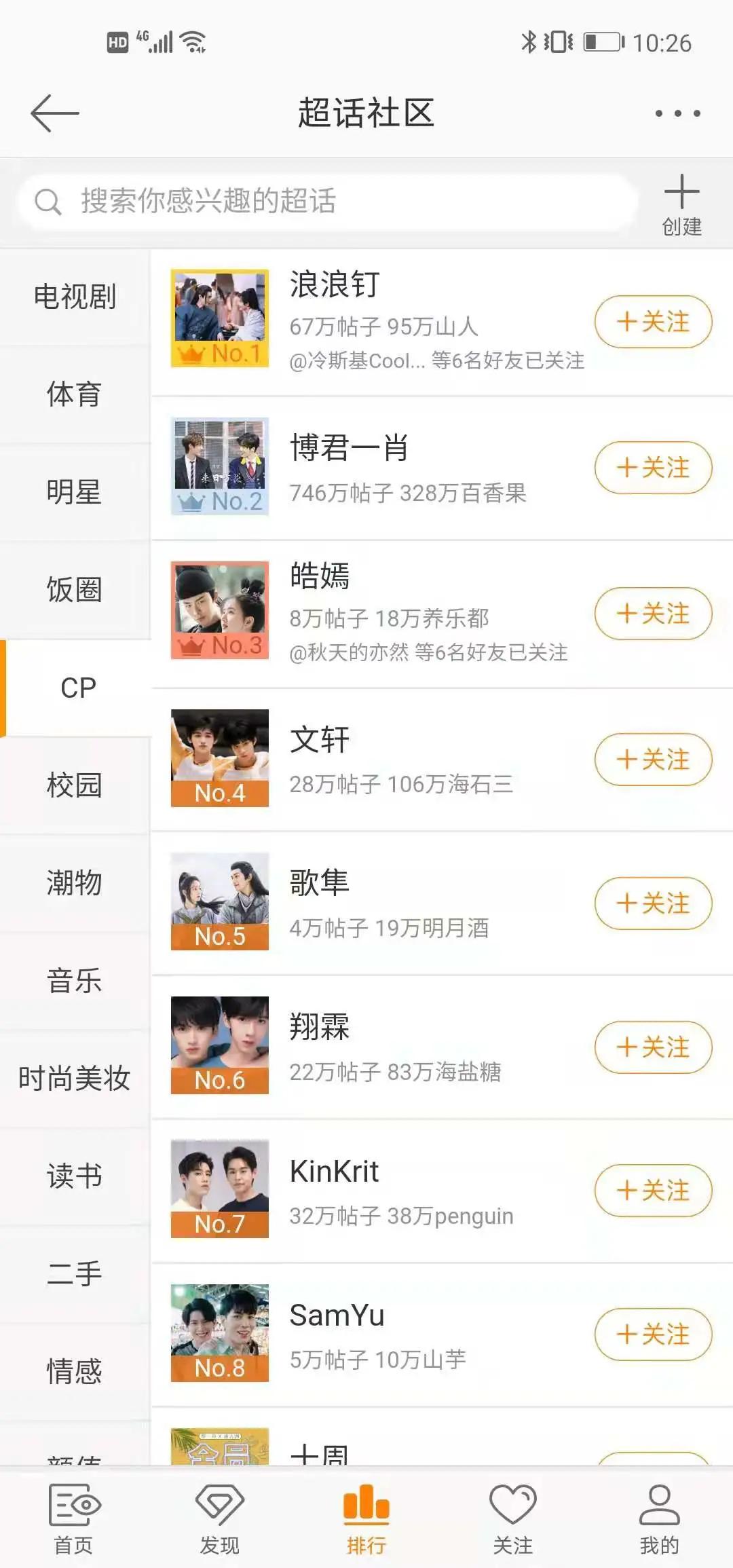
Task: Open the No.4 文轩 cover thumbnail
Action: (221, 760)
